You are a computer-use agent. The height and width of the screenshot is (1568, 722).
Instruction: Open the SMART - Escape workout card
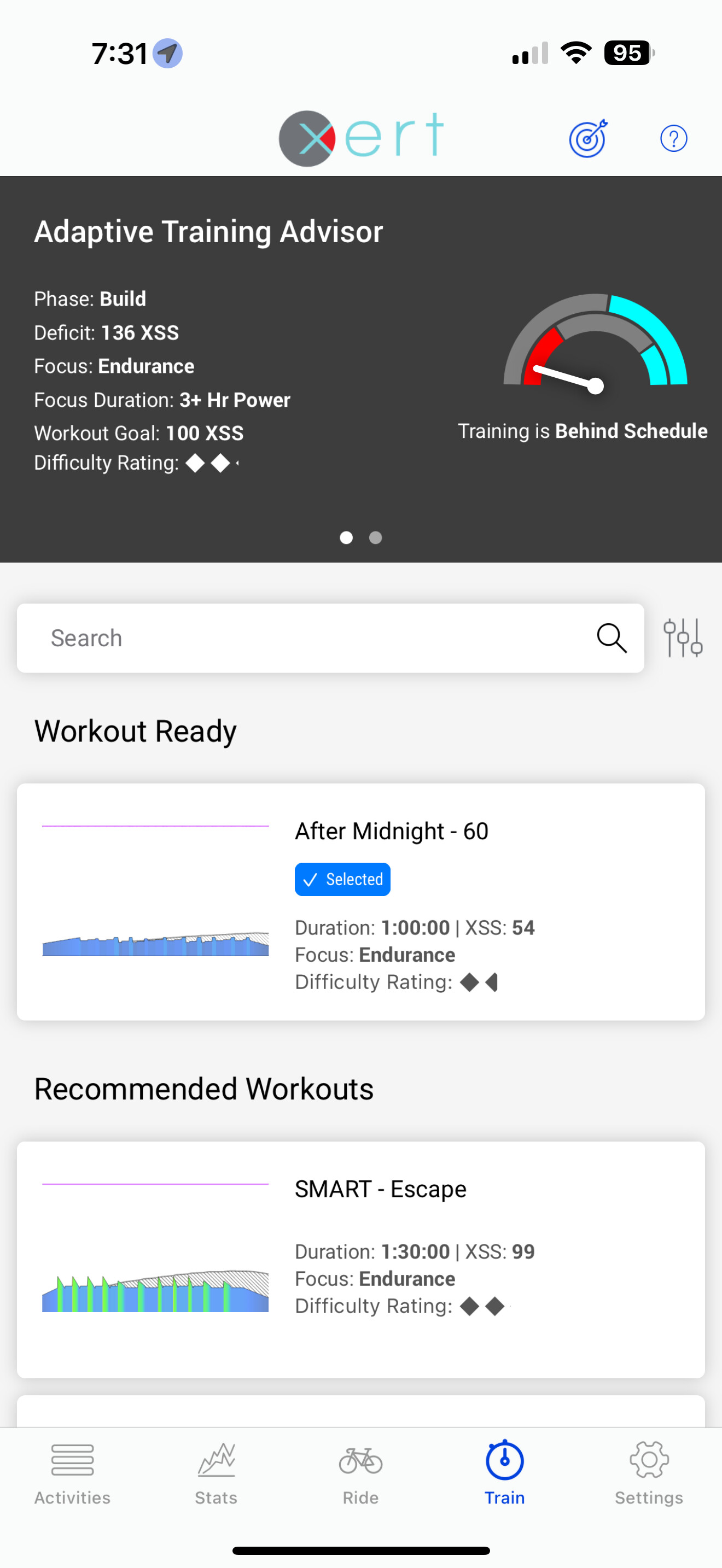[360, 1260]
